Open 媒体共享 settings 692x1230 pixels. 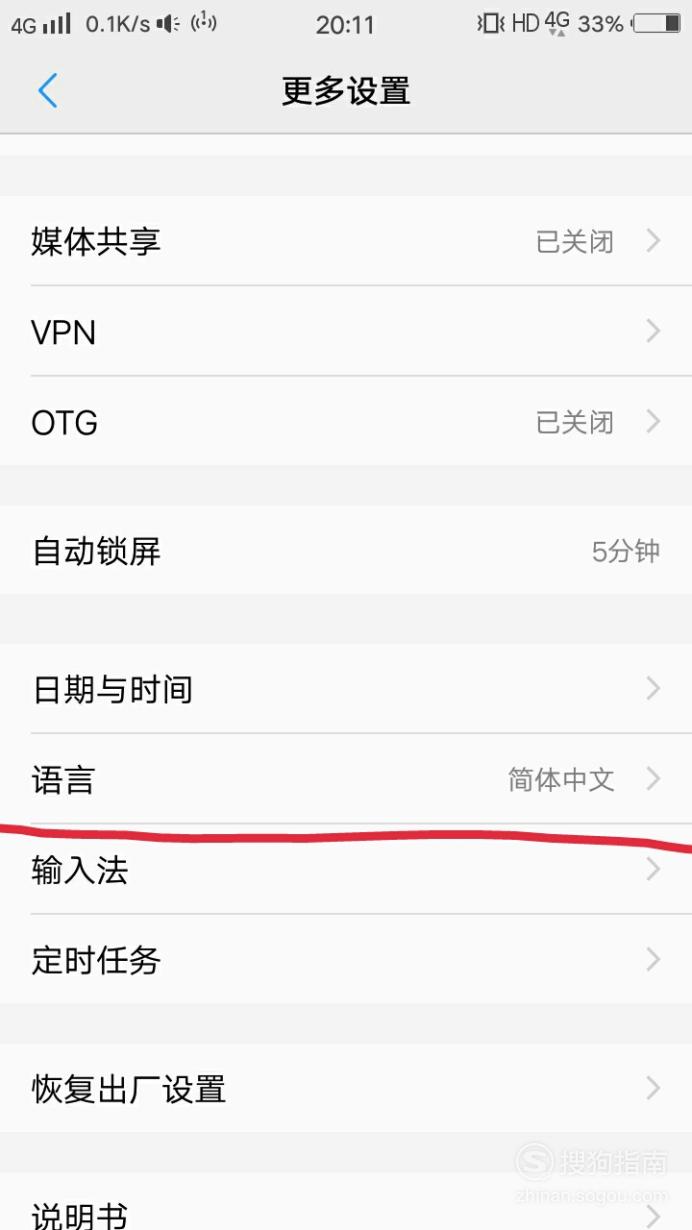click(346, 241)
